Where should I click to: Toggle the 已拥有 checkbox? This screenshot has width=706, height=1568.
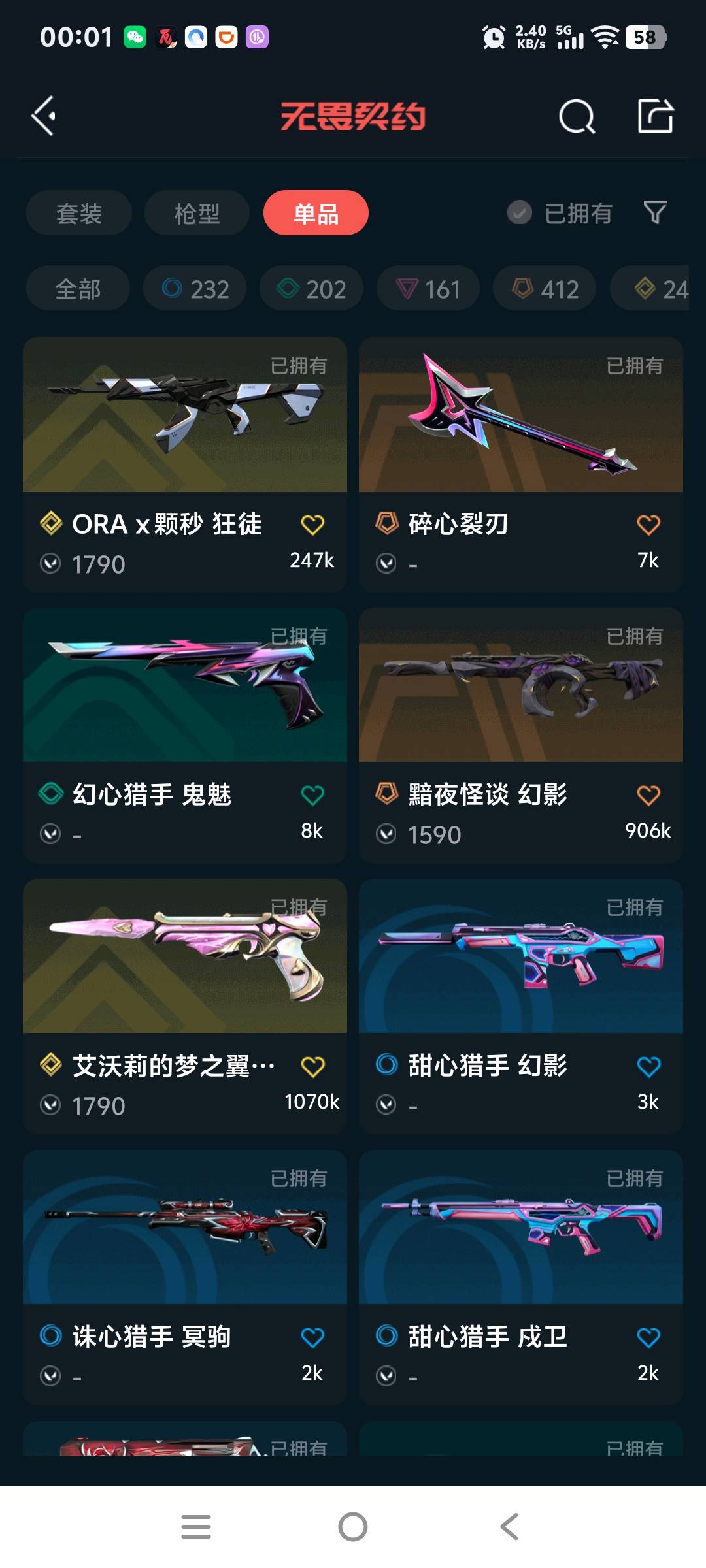tap(520, 212)
